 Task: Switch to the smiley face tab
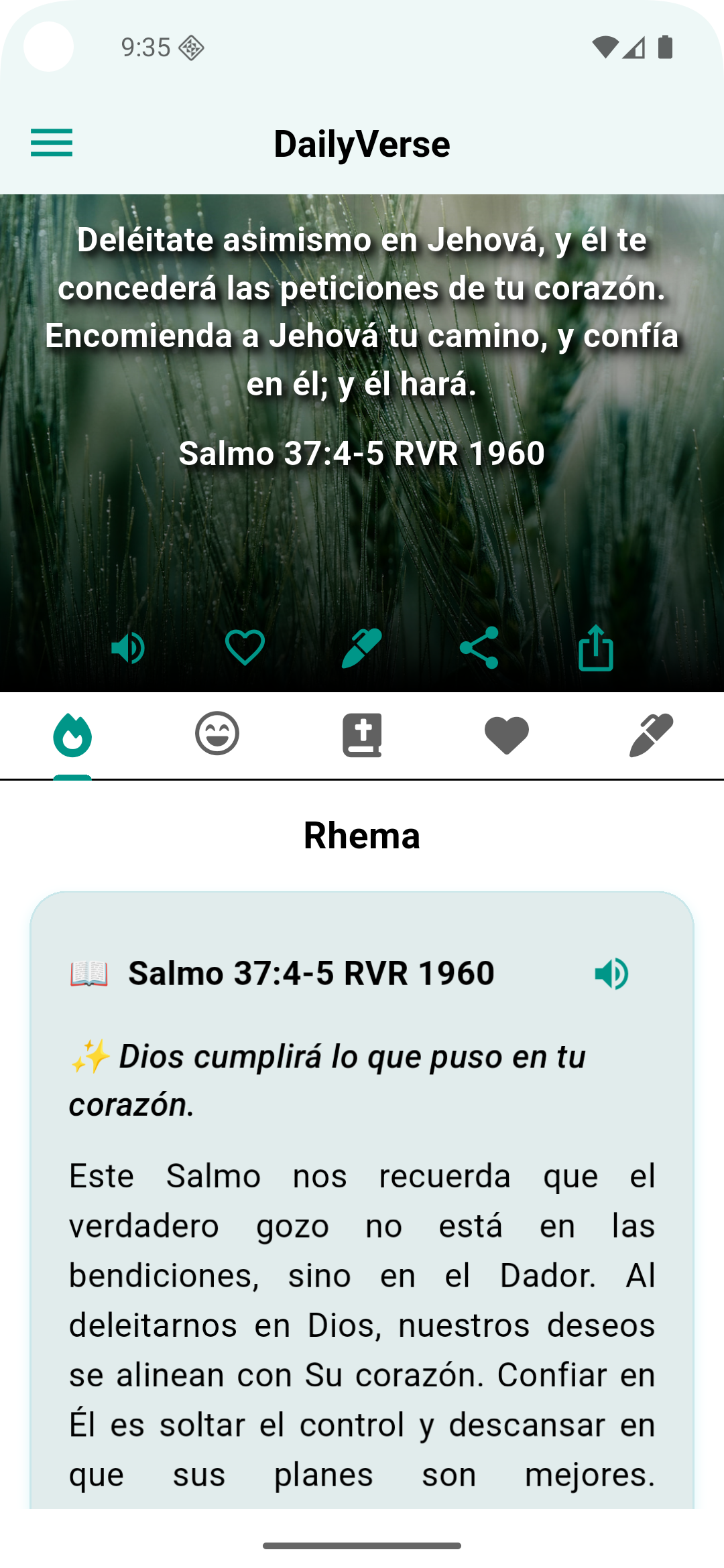[217, 734]
